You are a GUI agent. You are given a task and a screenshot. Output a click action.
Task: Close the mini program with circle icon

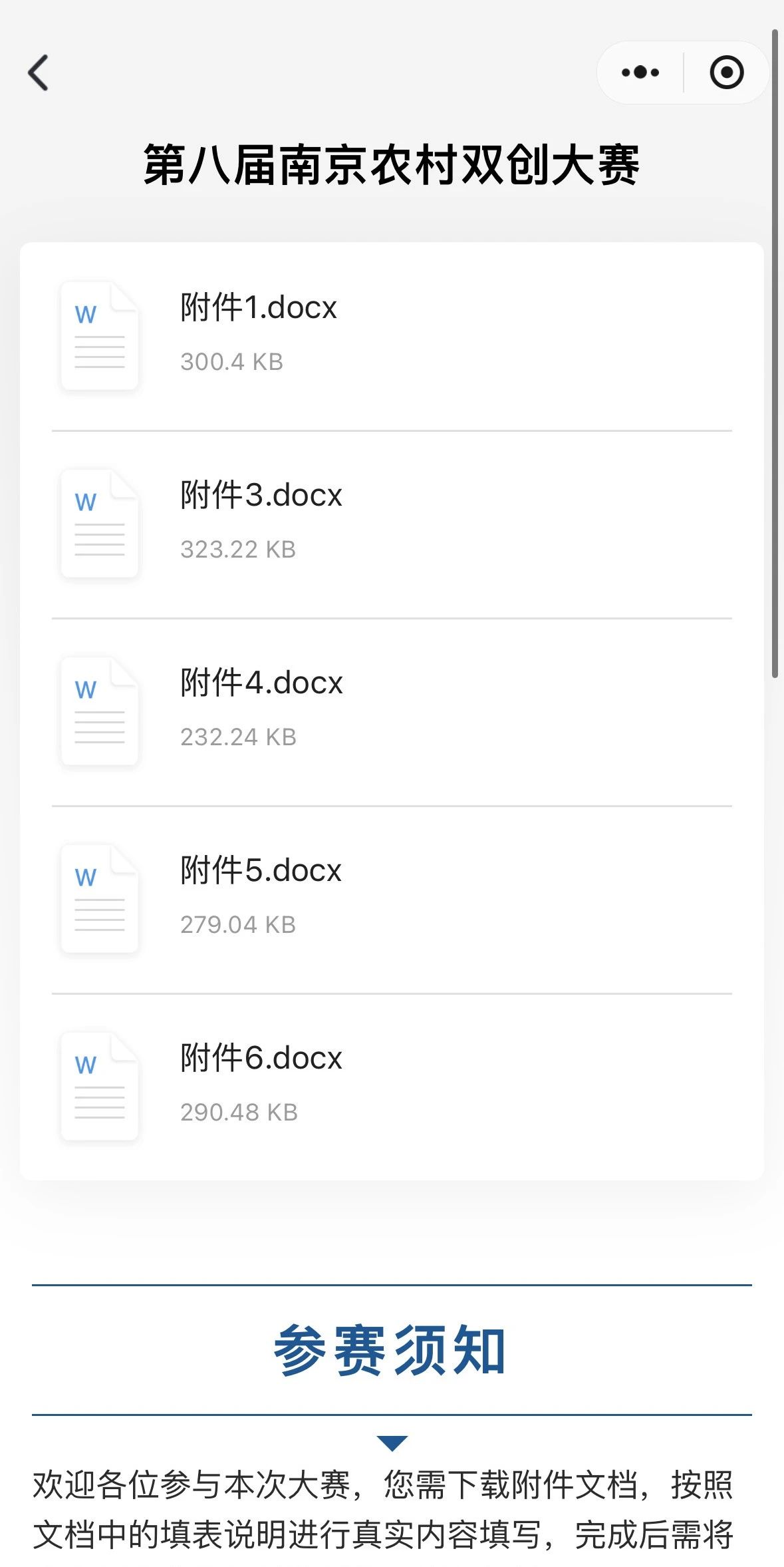[x=726, y=72]
